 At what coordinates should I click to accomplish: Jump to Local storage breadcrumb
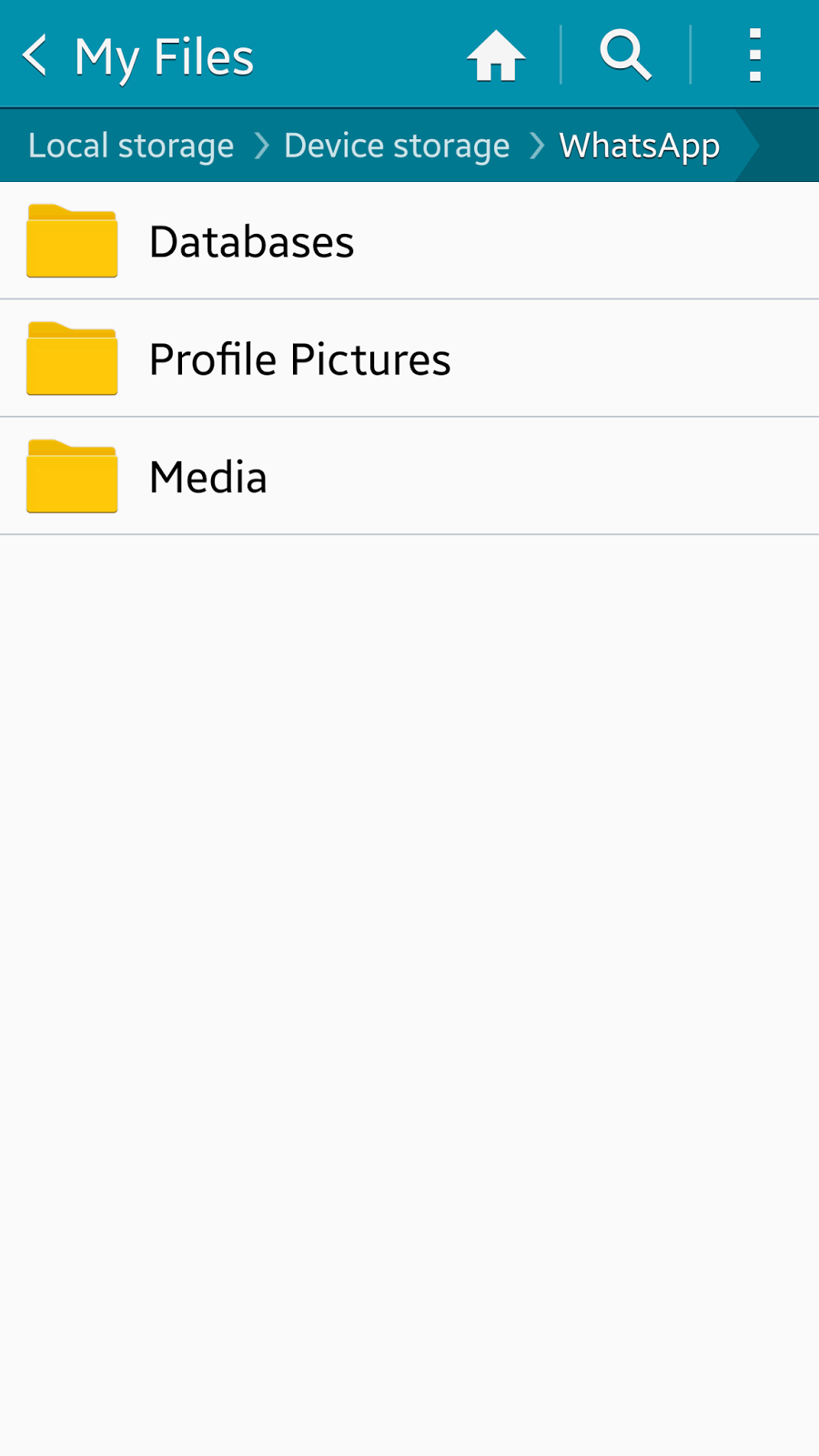point(131,146)
